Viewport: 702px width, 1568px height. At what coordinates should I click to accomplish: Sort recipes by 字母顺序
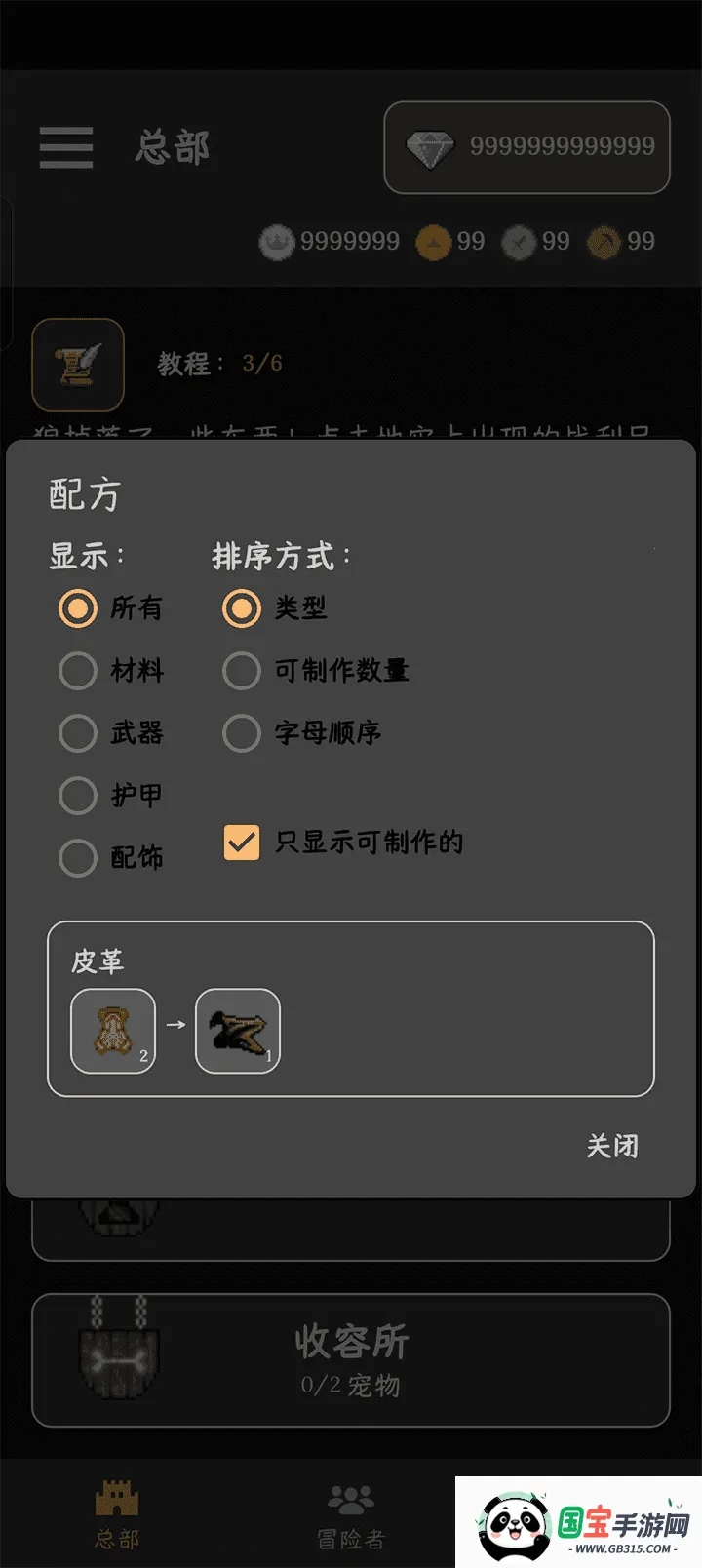pyautogui.click(x=242, y=733)
